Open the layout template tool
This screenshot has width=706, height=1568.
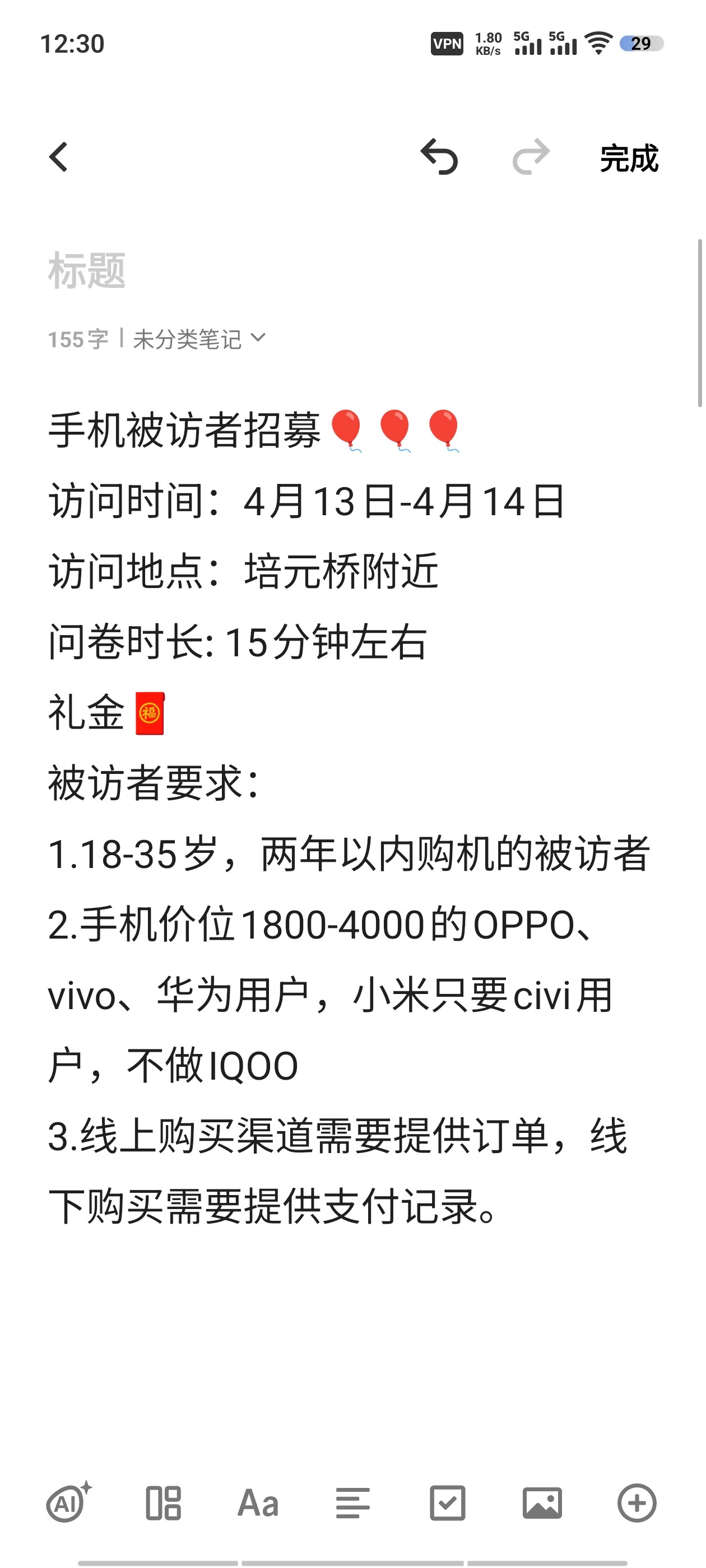(x=163, y=1502)
